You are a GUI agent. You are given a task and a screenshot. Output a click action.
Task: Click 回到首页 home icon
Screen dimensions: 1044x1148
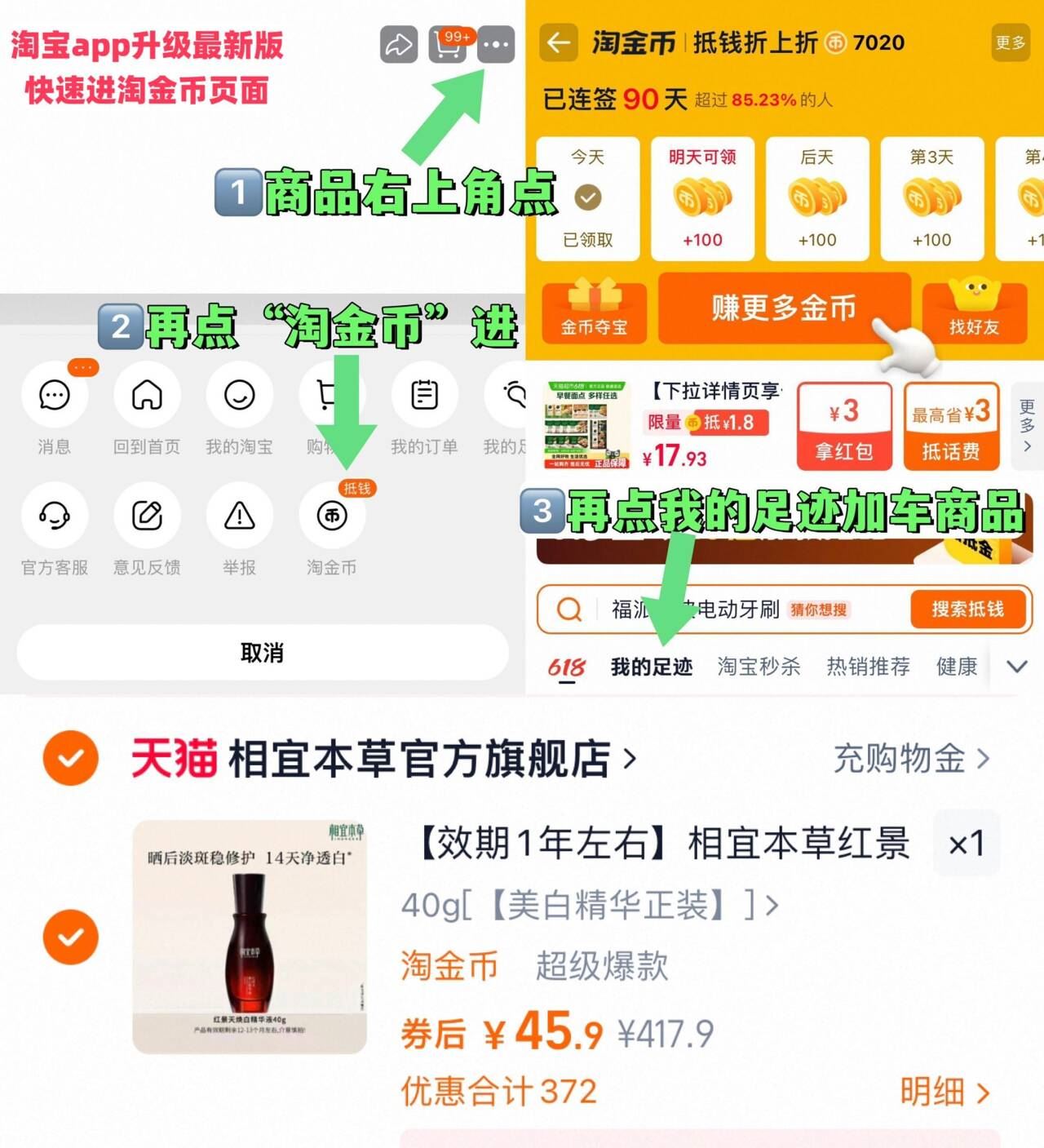[x=146, y=396]
